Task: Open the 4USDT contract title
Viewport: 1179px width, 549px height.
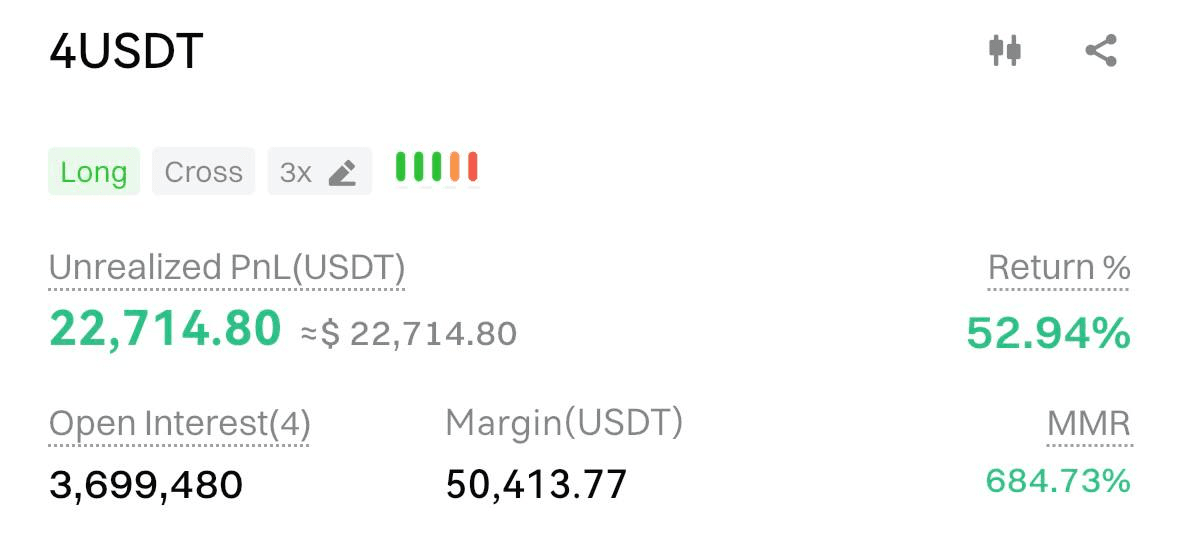Action: point(126,51)
